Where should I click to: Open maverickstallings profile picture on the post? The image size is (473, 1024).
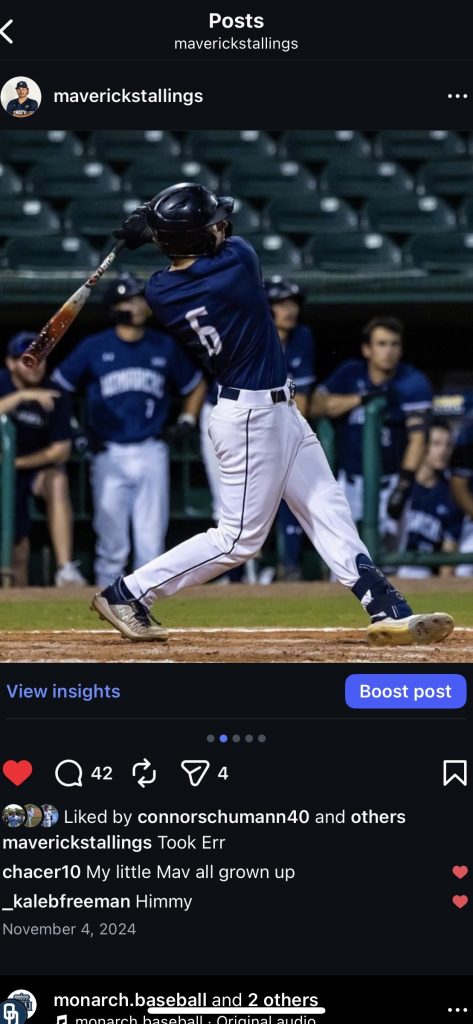tap(21, 97)
